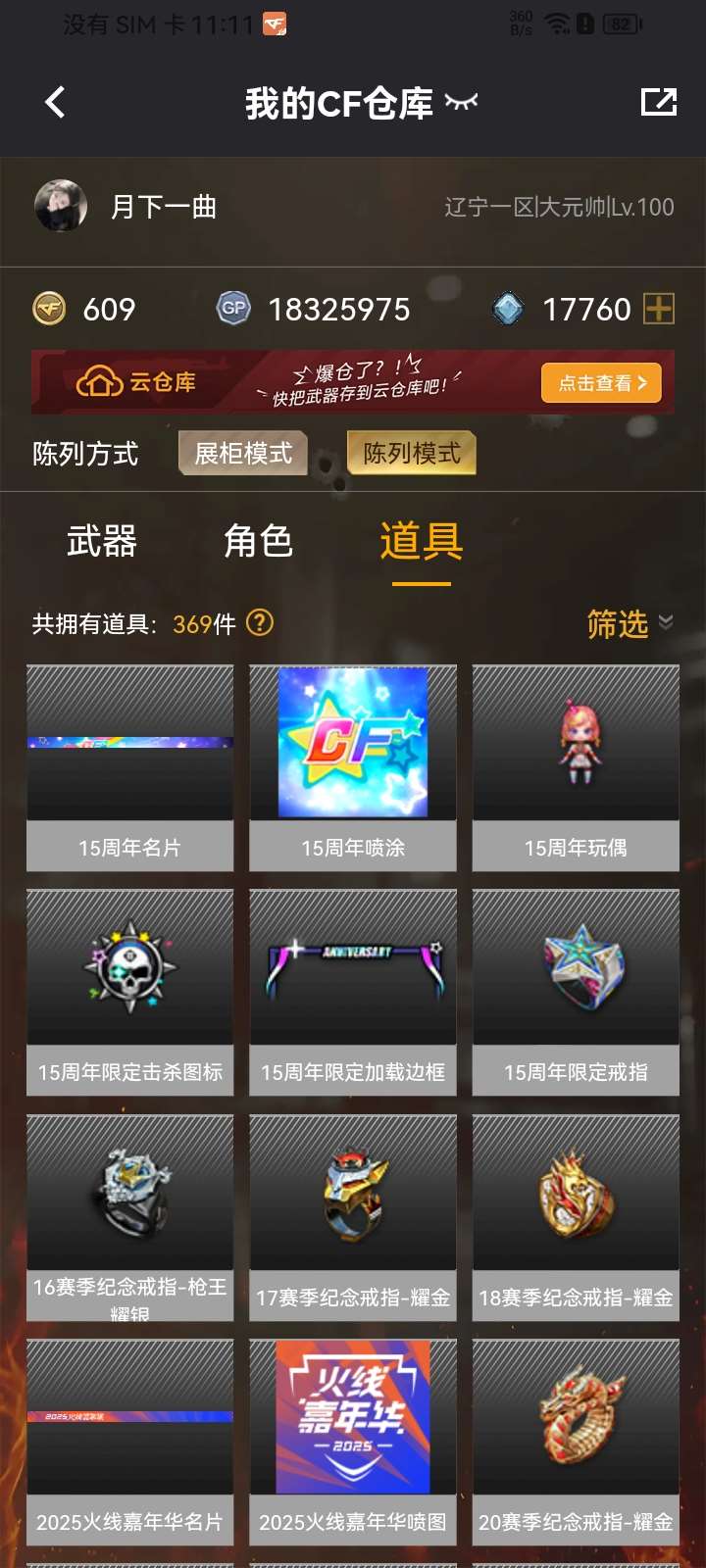Select 陈列模式 display

click(x=412, y=453)
